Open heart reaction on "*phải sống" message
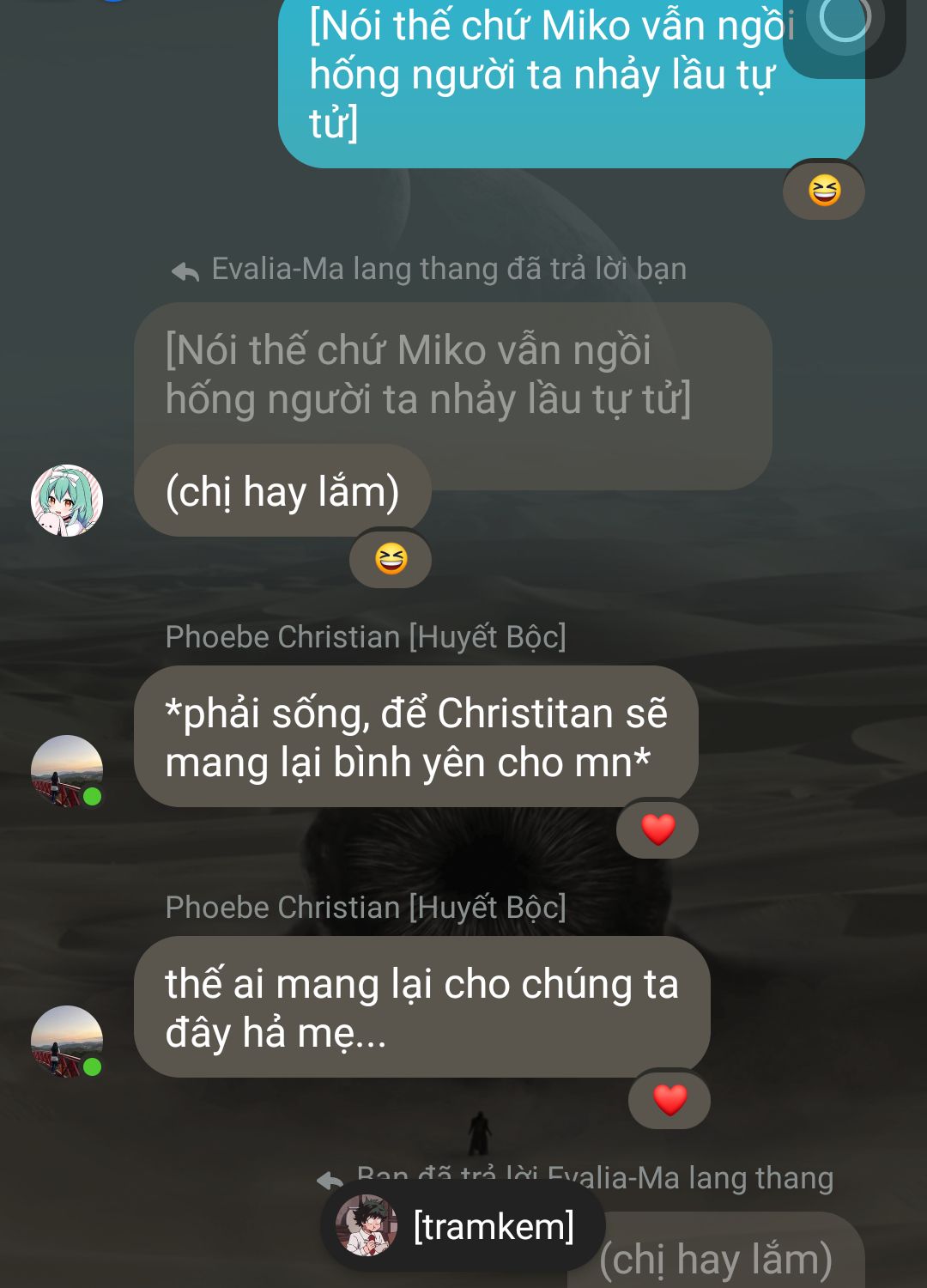Image resolution: width=927 pixels, height=1288 pixels. (x=657, y=829)
